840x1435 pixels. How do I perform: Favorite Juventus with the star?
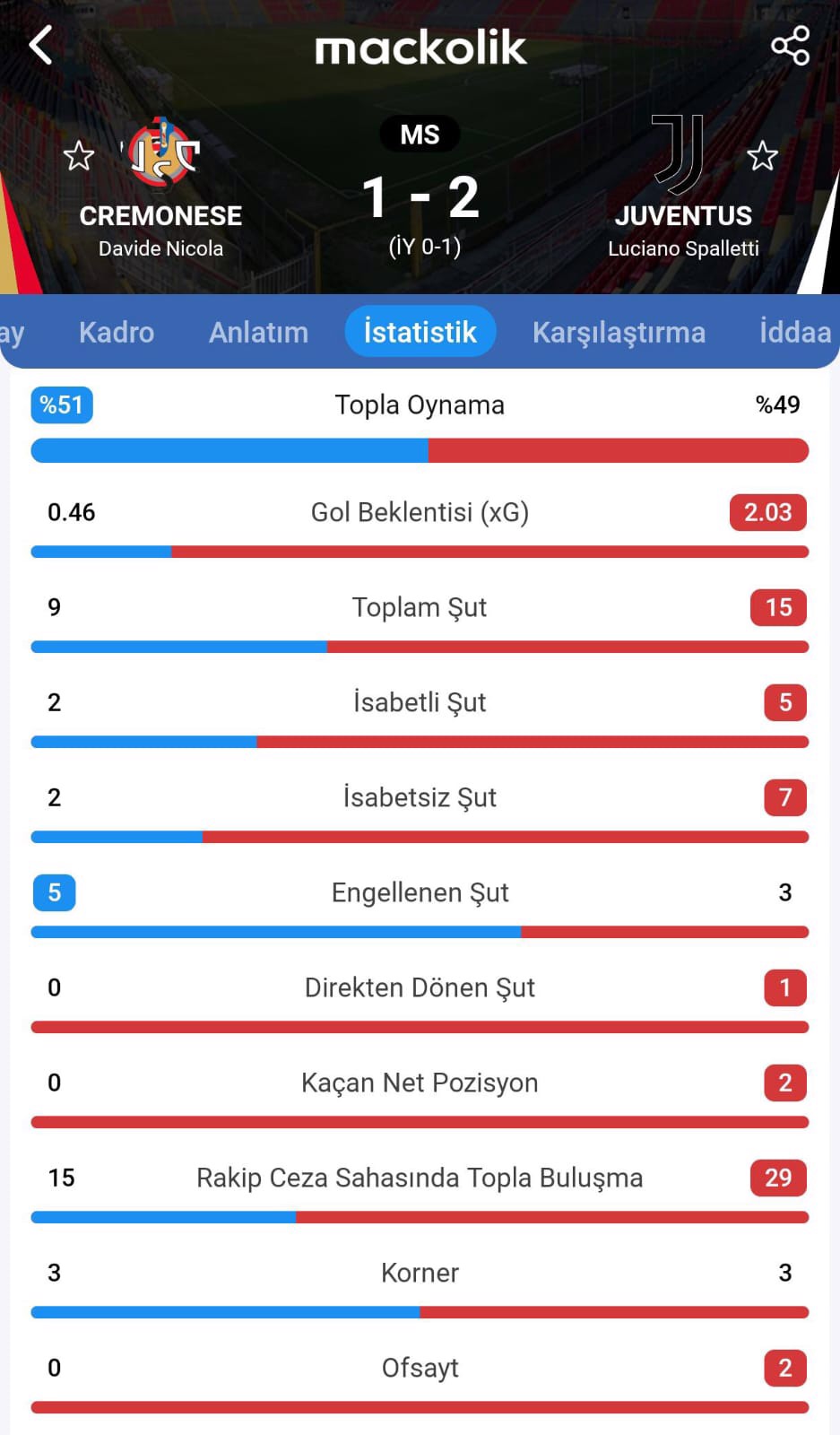click(x=762, y=156)
